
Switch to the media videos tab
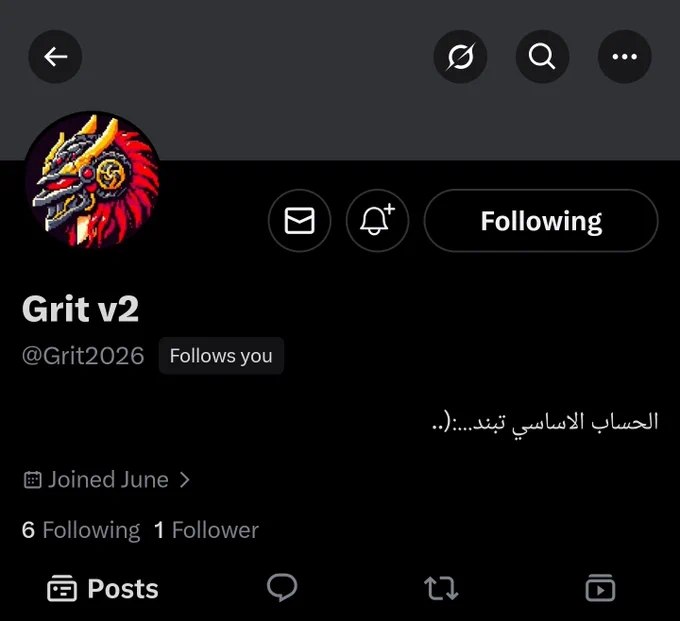coord(600,588)
